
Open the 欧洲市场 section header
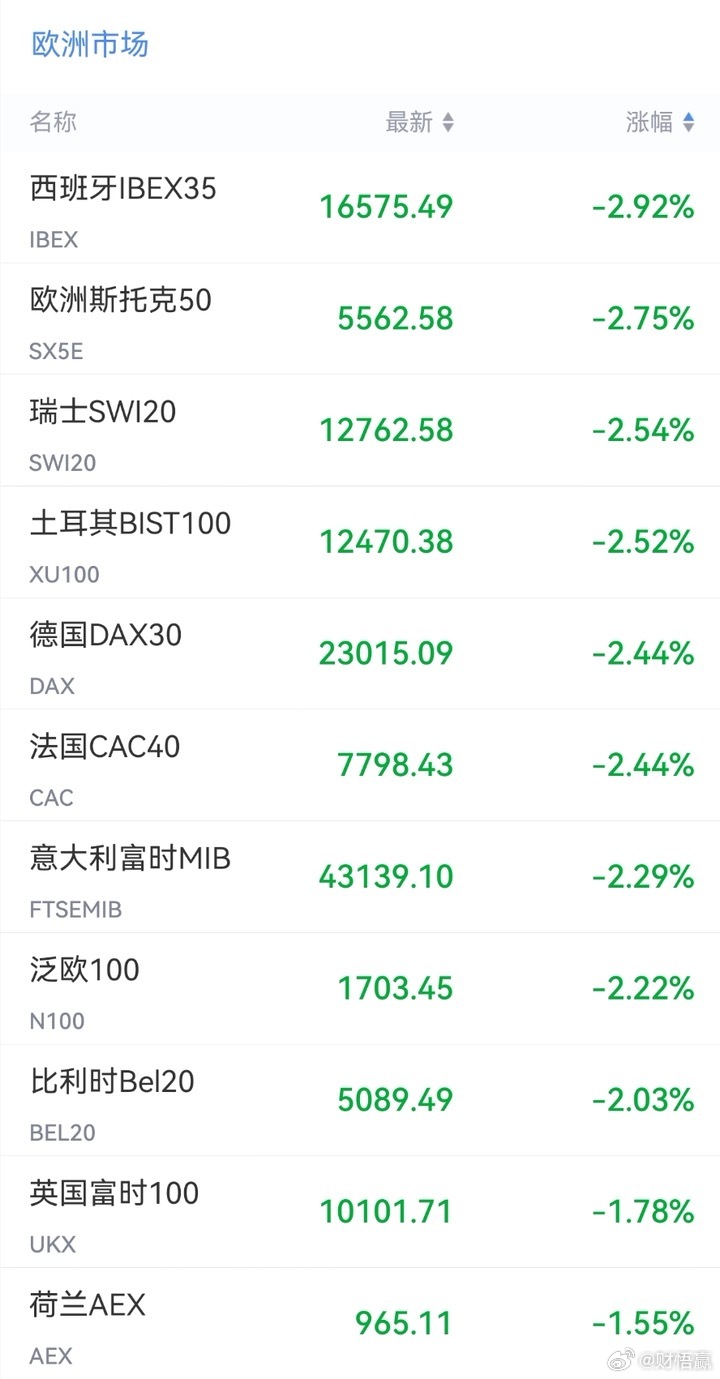click(90, 45)
